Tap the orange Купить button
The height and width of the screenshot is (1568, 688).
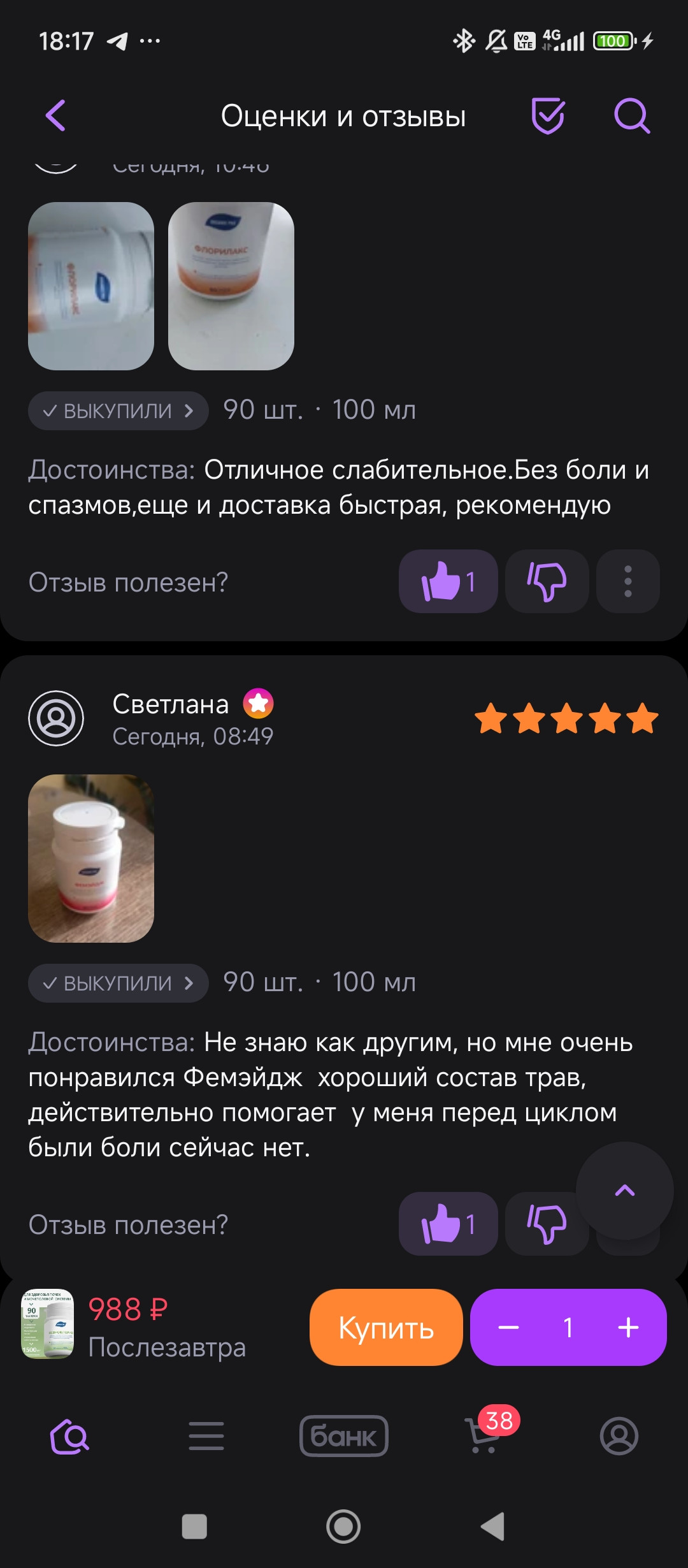click(386, 1327)
